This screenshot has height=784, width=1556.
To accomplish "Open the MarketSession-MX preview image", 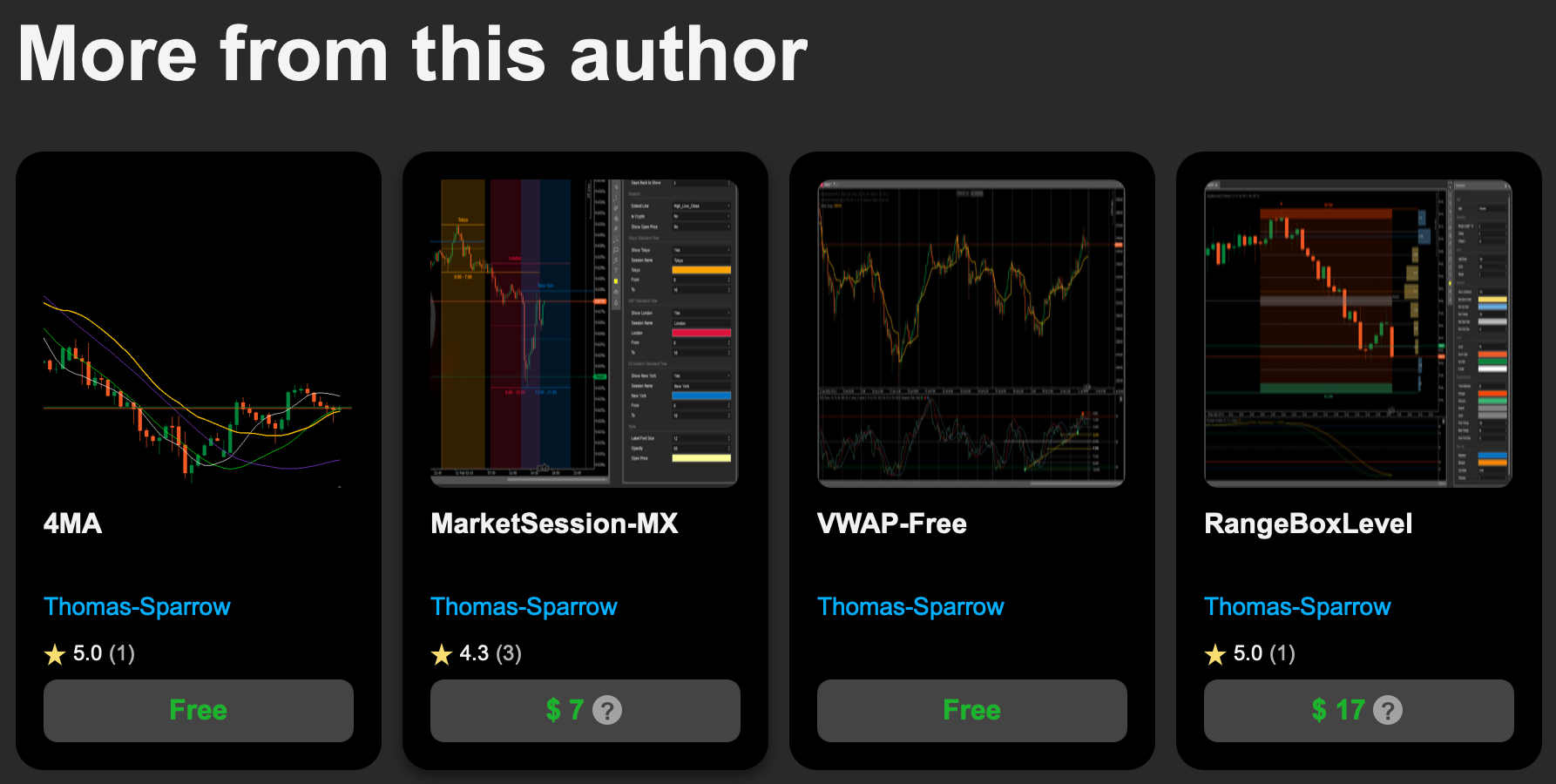I will tap(585, 333).
